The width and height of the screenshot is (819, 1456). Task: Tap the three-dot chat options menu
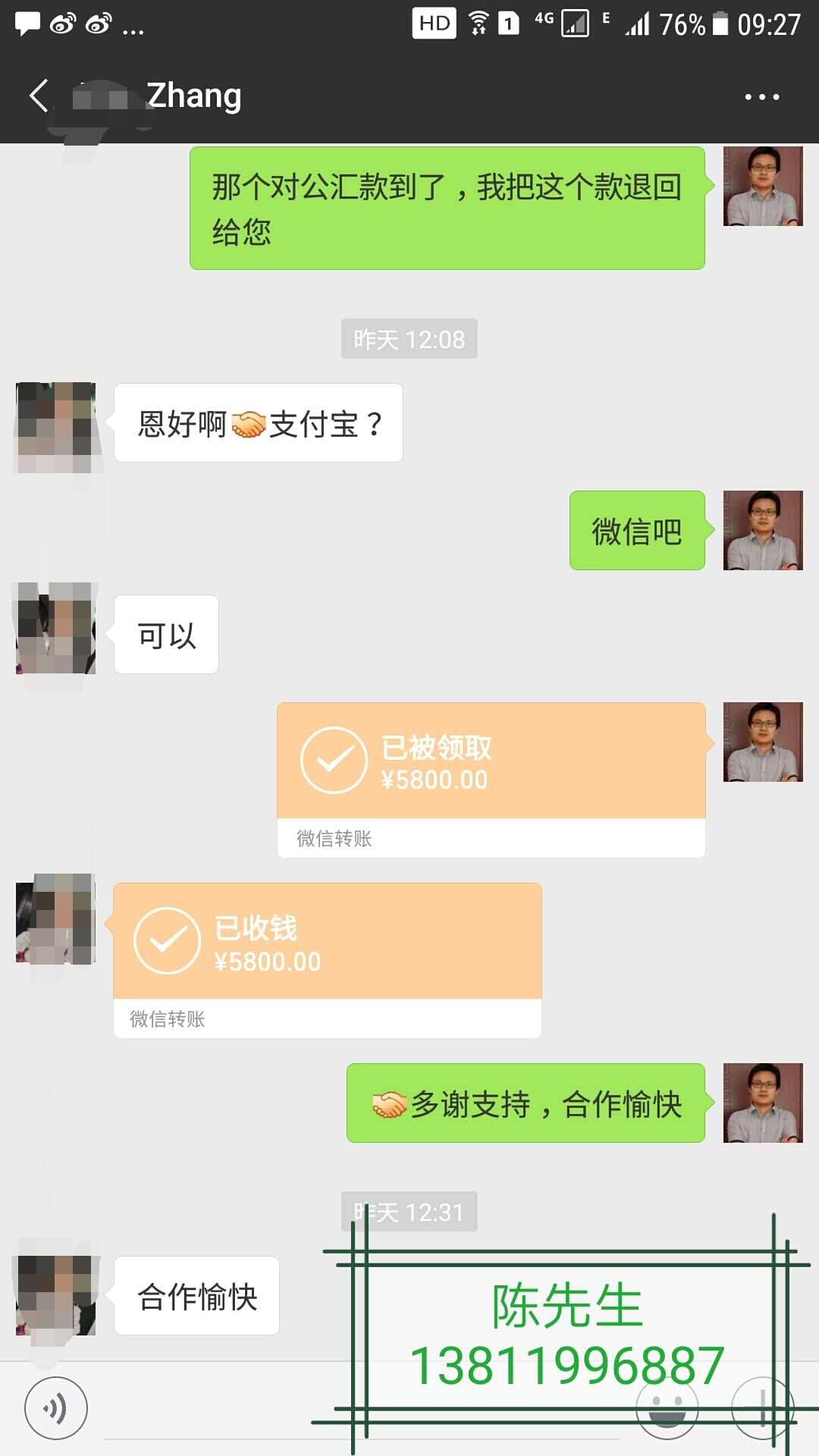click(x=762, y=96)
